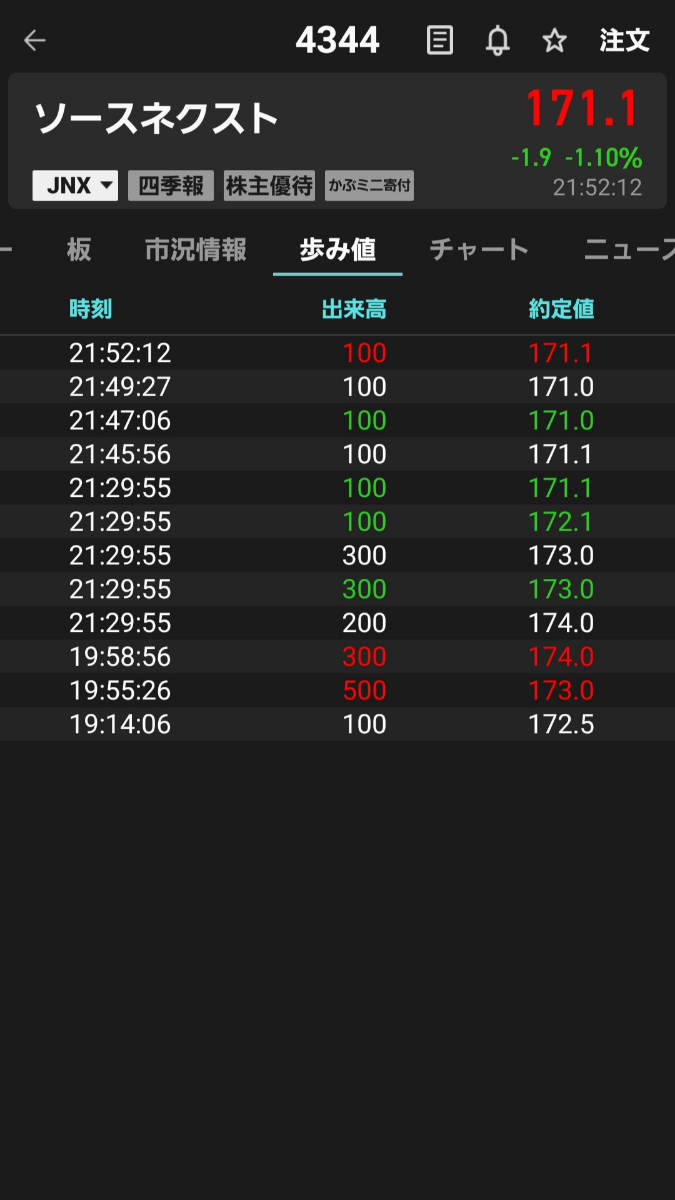Switch to the 板 tab

[x=79, y=249]
